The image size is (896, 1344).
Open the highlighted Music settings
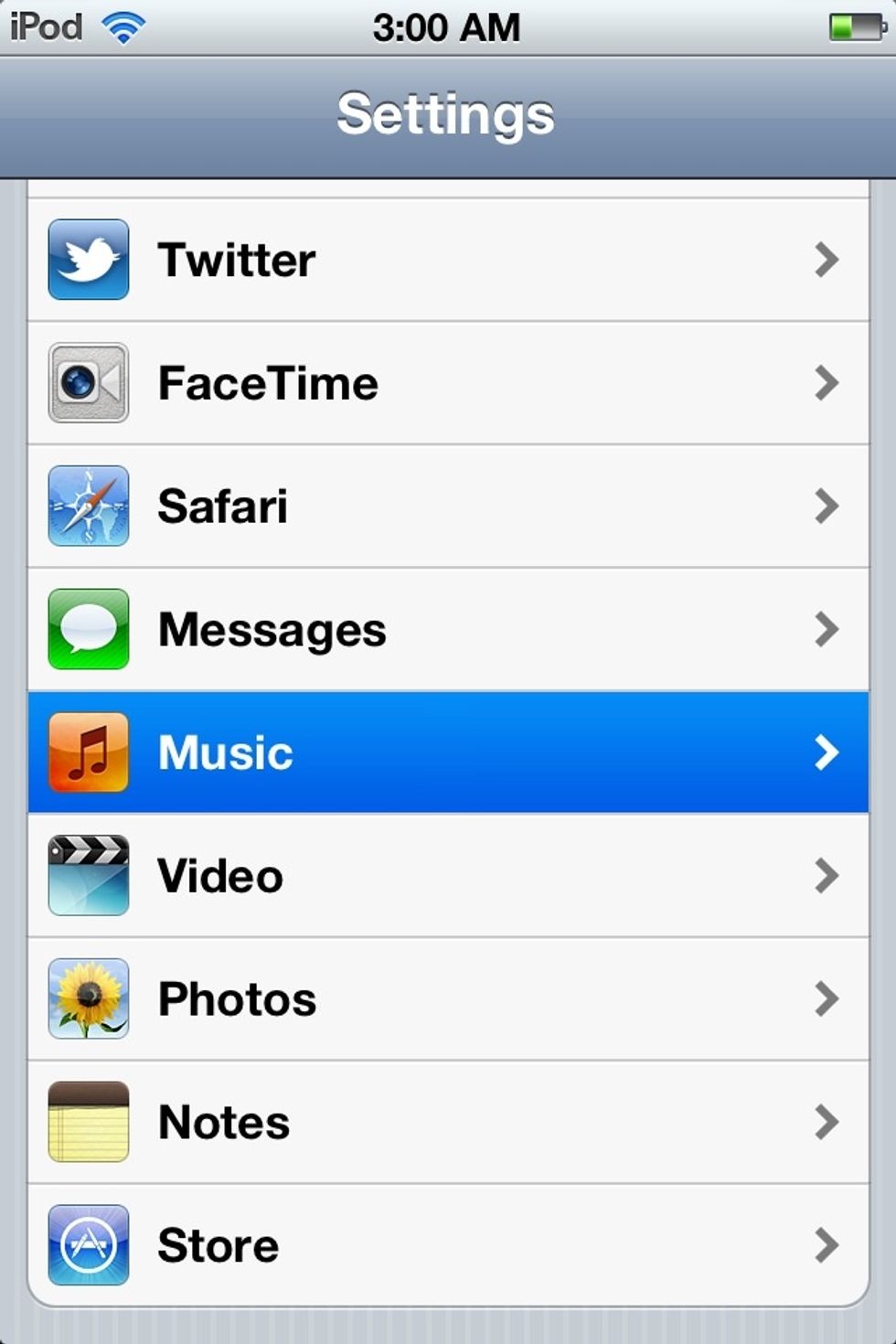point(448,752)
